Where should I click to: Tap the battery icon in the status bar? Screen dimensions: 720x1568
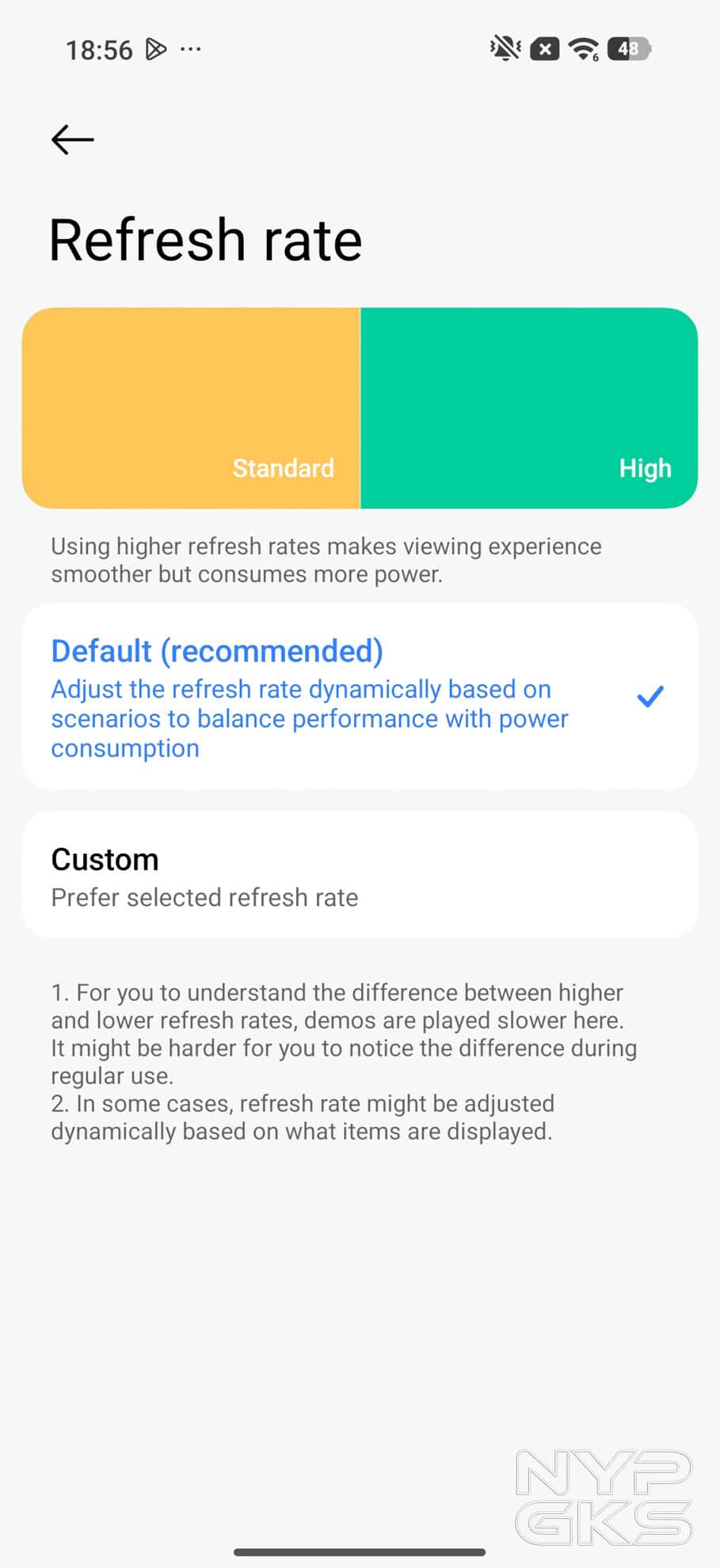coord(627,49)
